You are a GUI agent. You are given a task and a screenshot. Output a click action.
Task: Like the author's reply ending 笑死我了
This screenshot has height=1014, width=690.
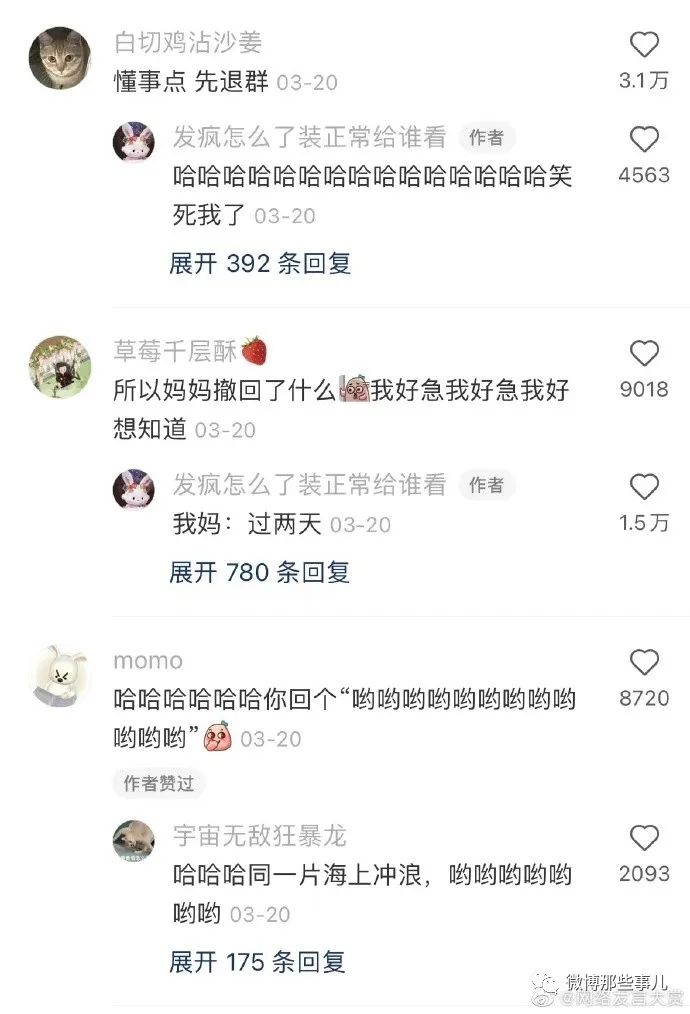point(645,139)
